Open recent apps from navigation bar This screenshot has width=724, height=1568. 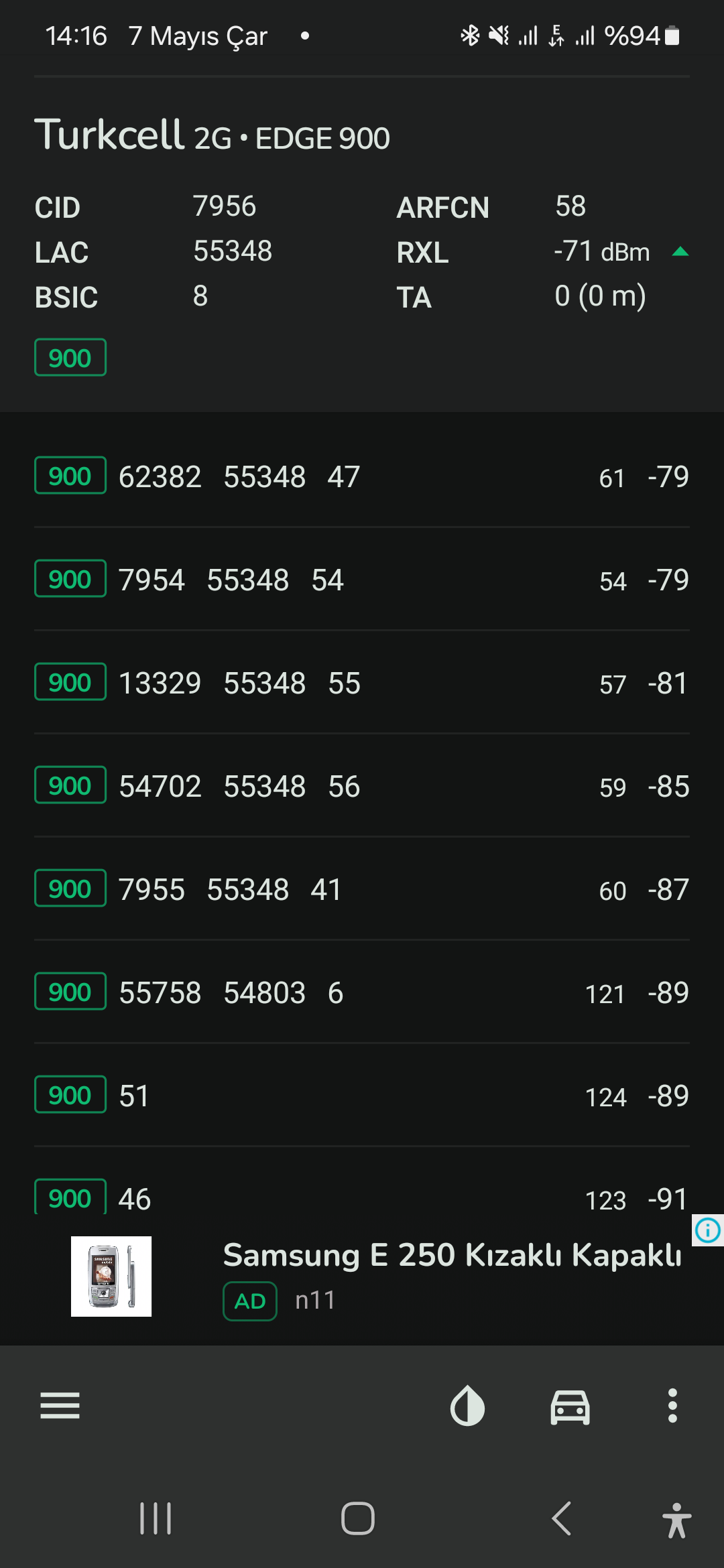tap(156, 1518)
